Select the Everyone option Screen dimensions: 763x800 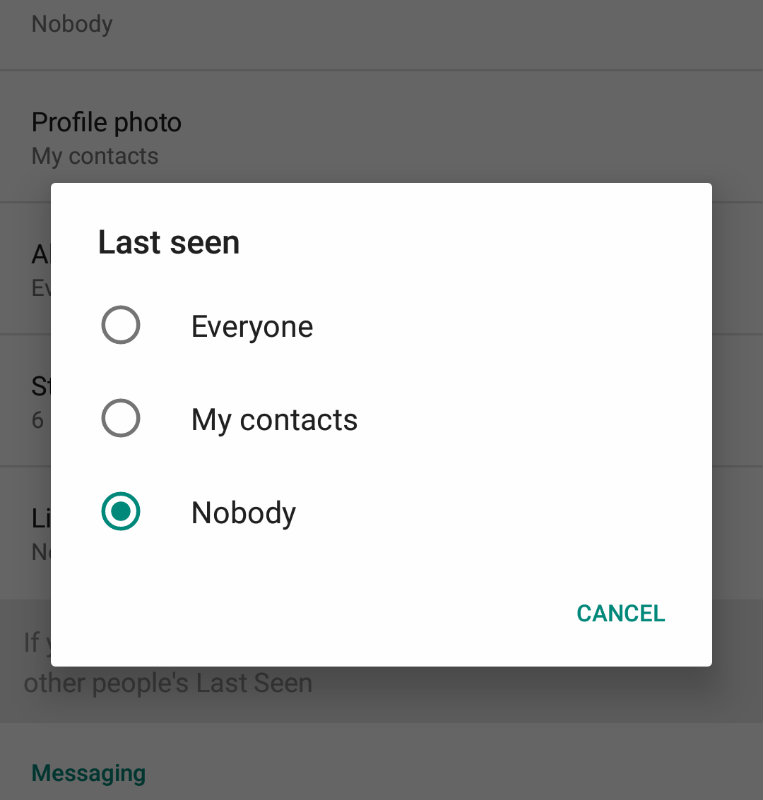[x=121, y=326]
